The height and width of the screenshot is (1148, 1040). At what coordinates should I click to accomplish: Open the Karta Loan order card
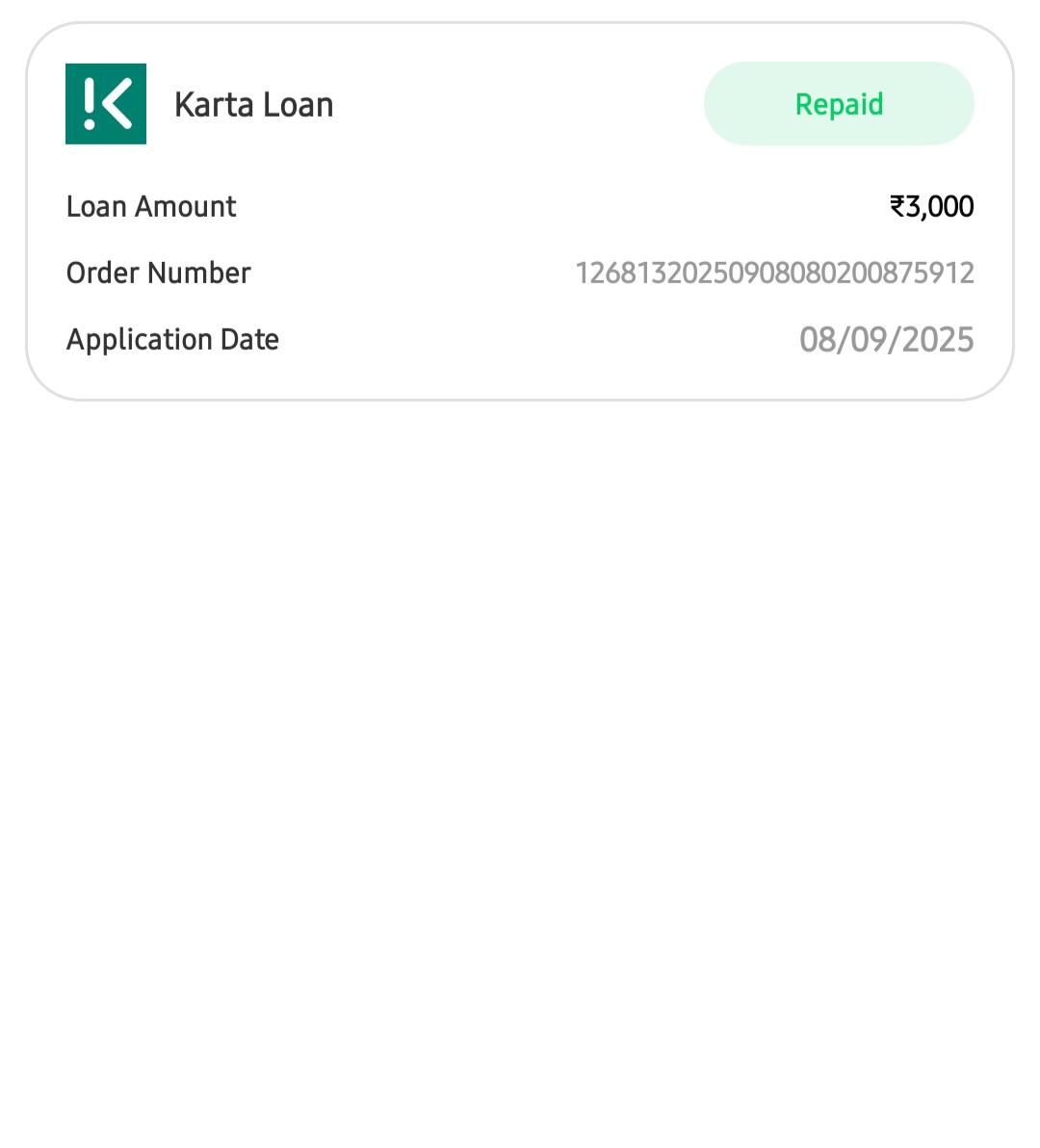[x=520, y=212]
